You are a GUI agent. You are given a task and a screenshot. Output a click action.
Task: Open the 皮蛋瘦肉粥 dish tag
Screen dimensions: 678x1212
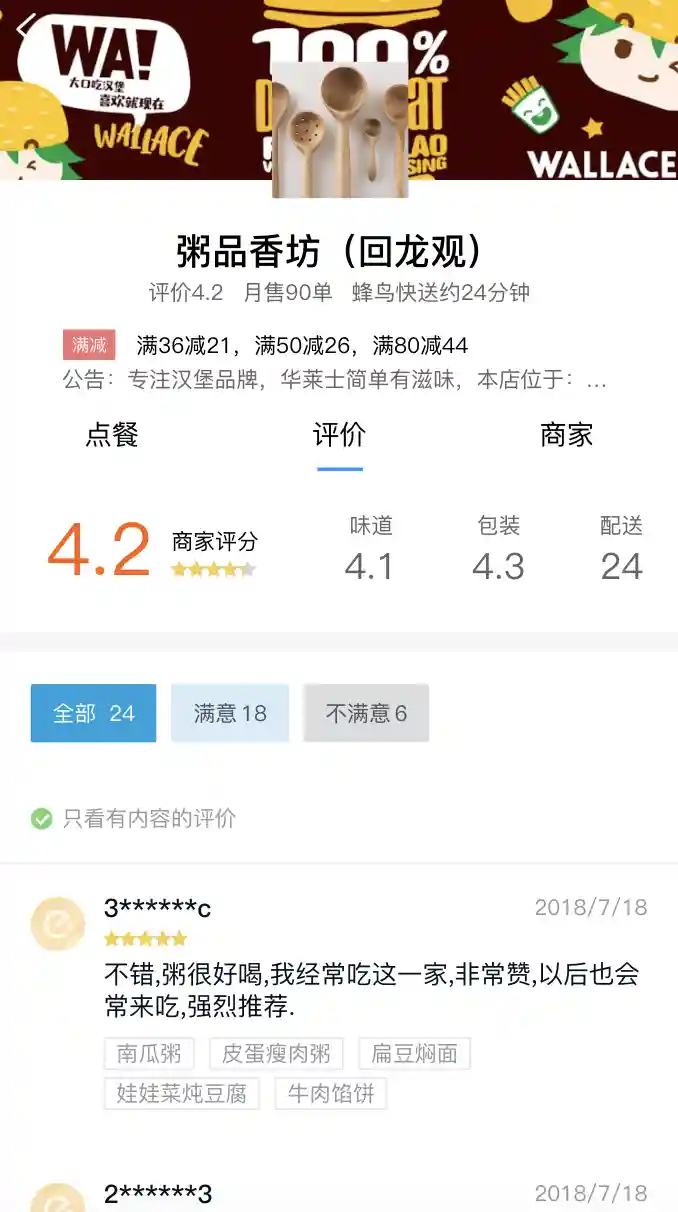click(276, 1053)
